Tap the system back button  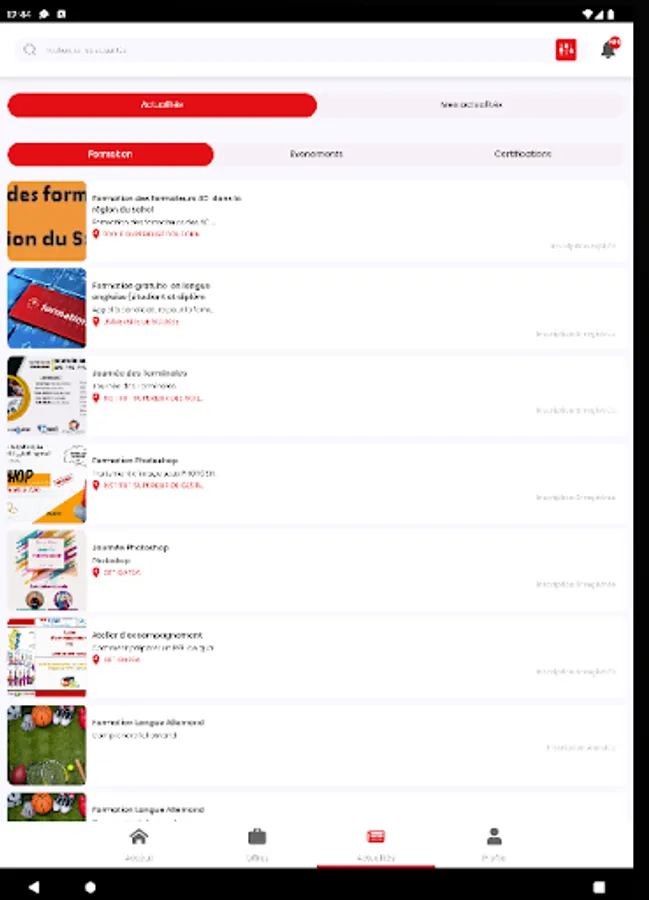pos(34,887)
